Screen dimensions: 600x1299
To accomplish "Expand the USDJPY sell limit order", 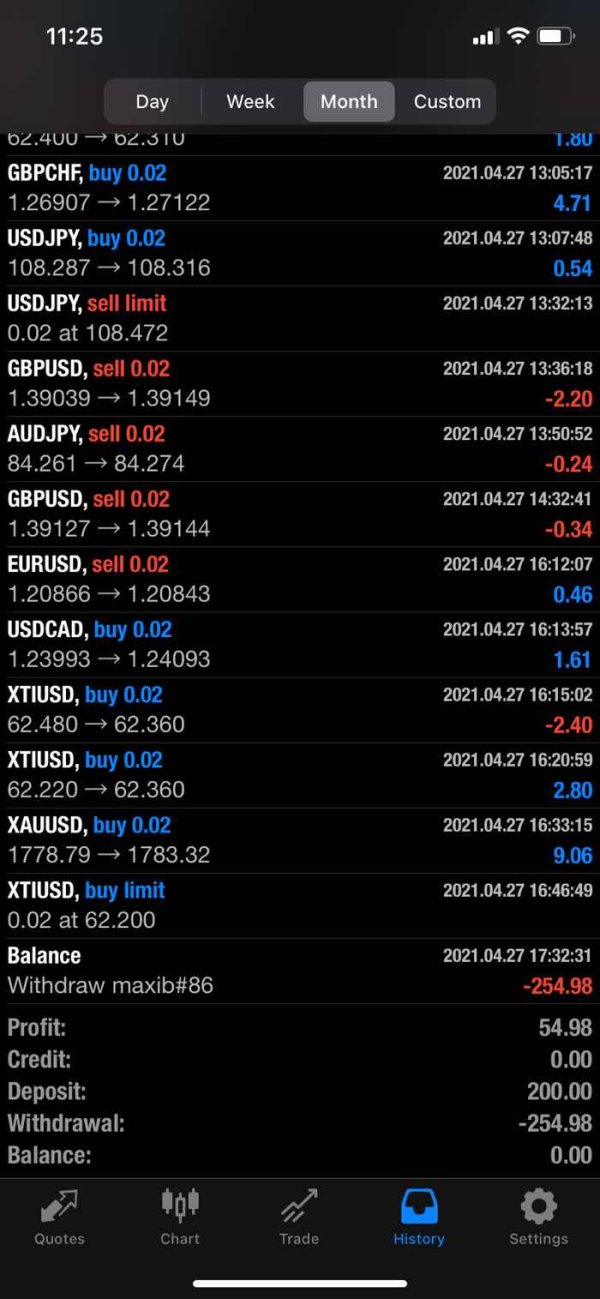I will coord(300,318).
